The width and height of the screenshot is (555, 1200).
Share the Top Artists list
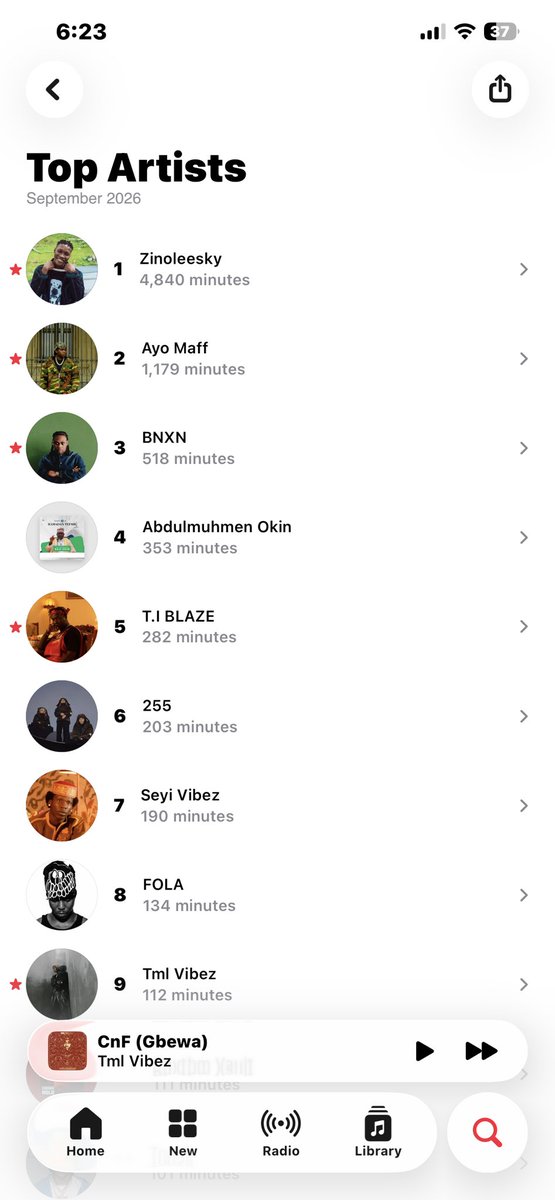[500, 89]
